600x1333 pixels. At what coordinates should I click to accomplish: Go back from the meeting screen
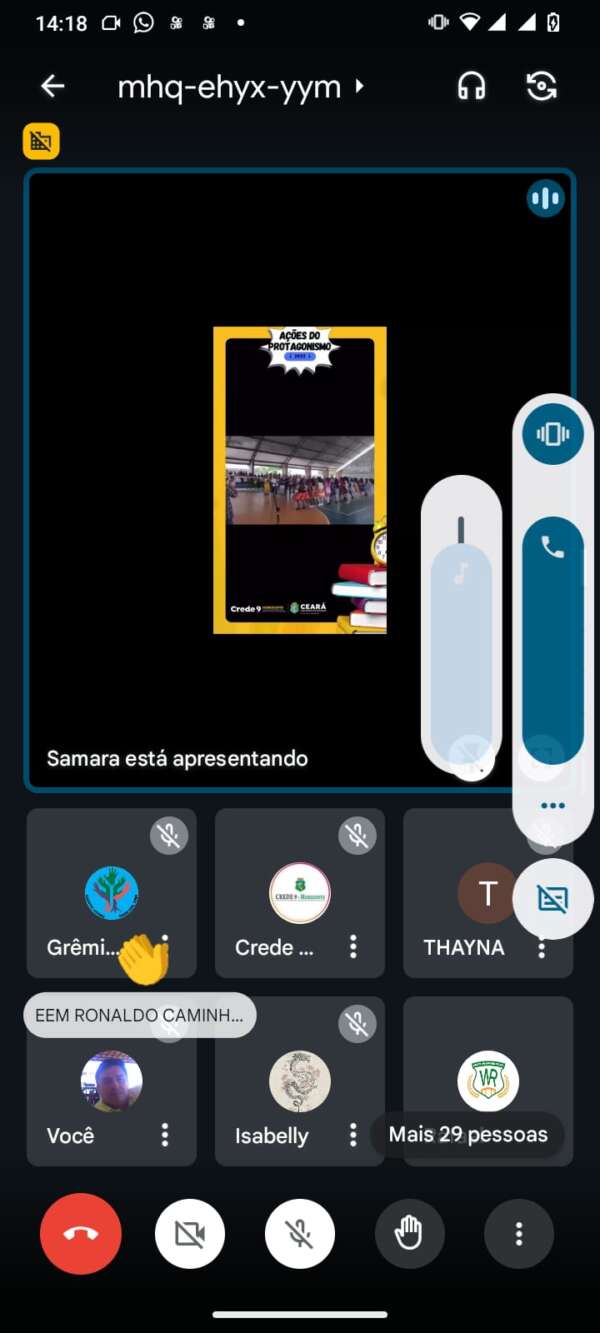(52, 87)
